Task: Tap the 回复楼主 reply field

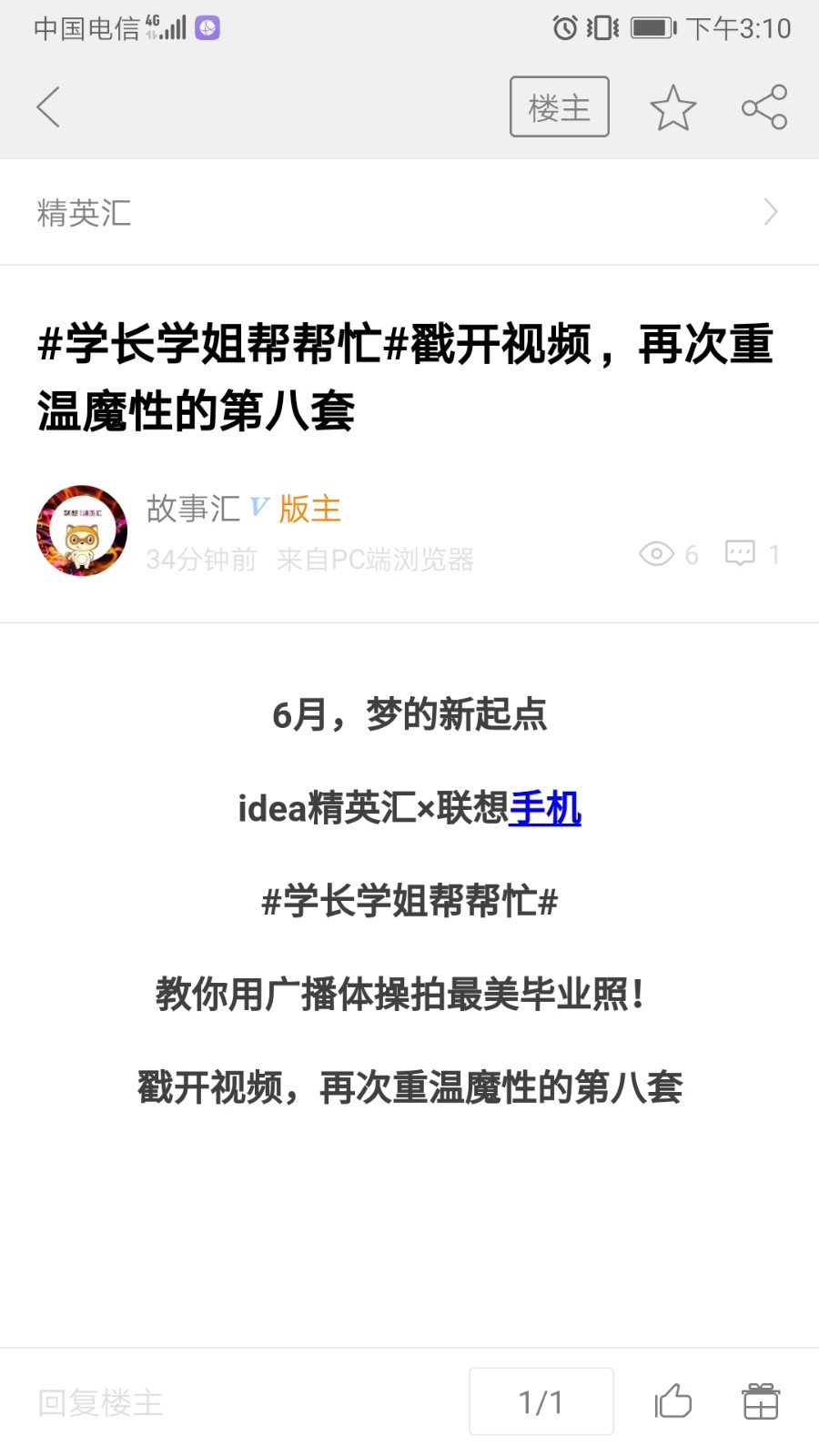Action: coord(100,1402)
